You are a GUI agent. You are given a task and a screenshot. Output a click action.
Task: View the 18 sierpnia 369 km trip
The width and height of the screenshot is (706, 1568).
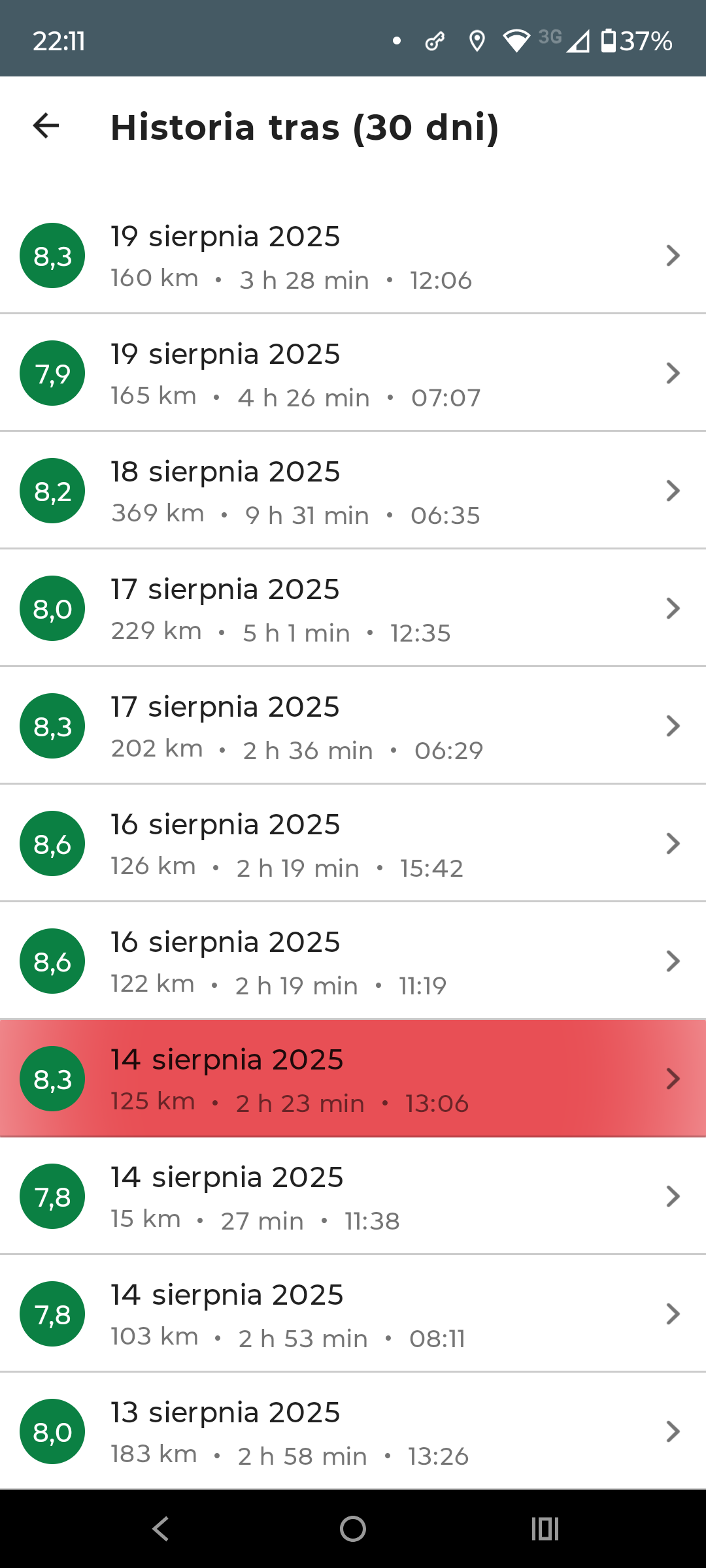click(x=353, y=491)
